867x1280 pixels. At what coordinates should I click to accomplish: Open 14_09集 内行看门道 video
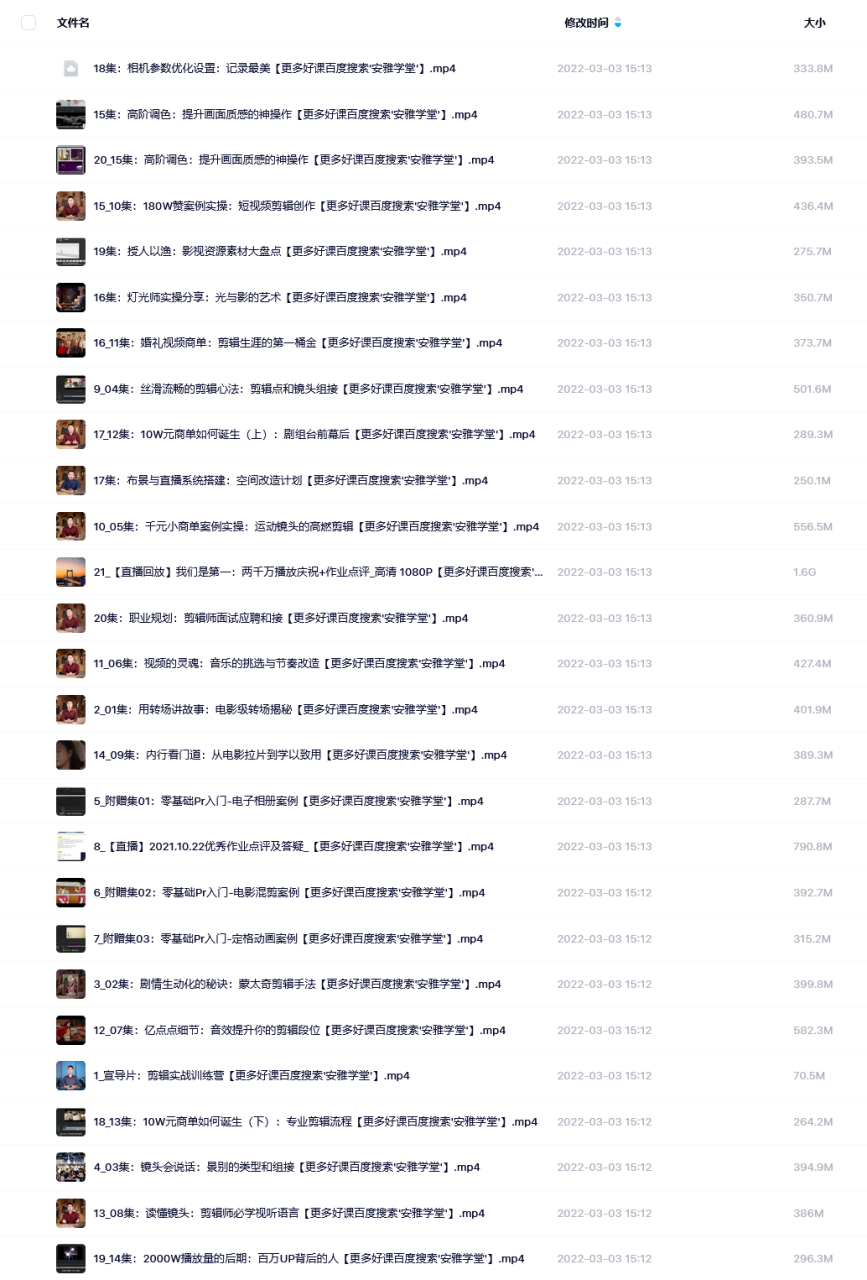point(300,756)
